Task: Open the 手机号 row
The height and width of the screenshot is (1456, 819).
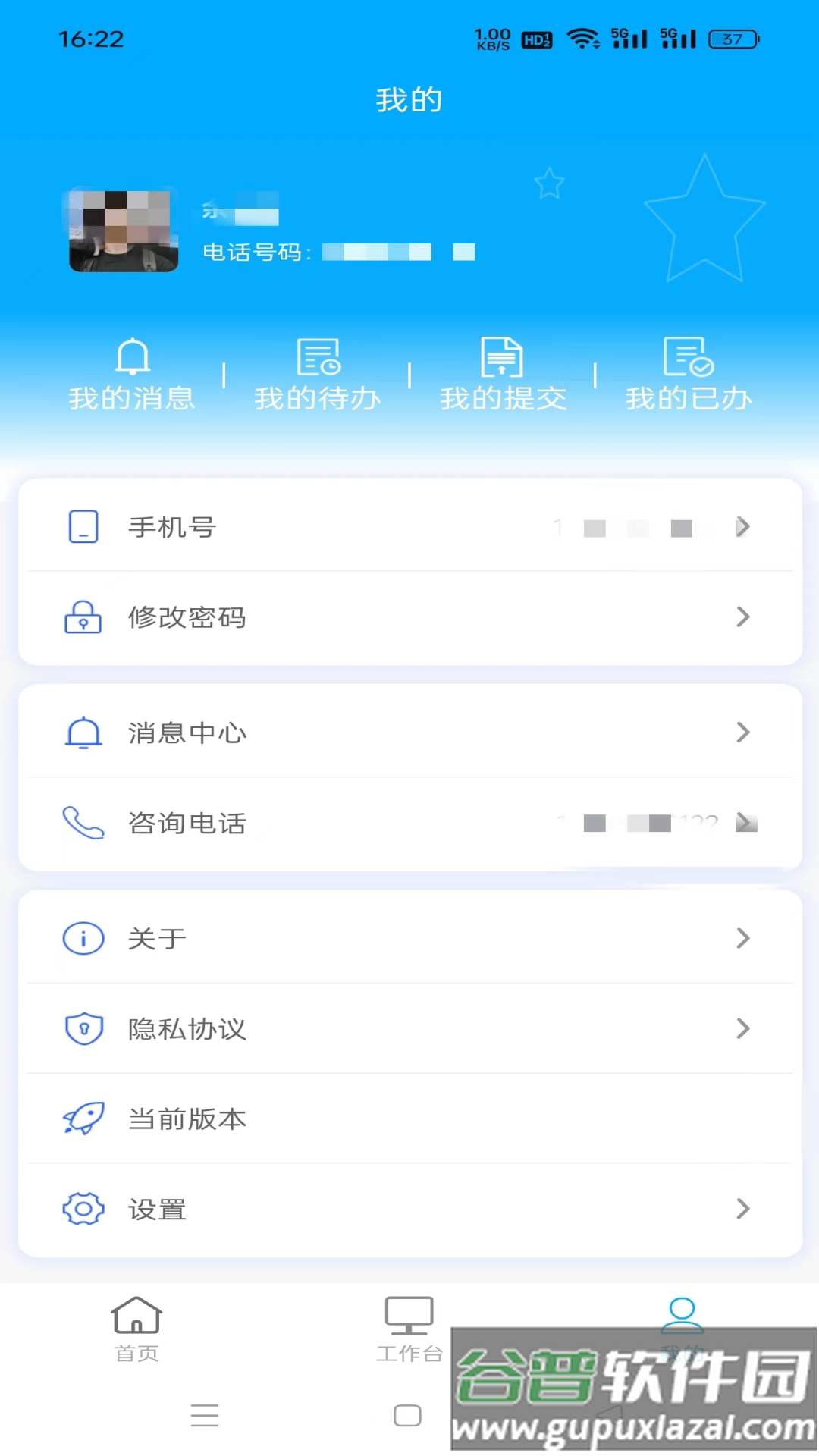Action: pos(409,527)
